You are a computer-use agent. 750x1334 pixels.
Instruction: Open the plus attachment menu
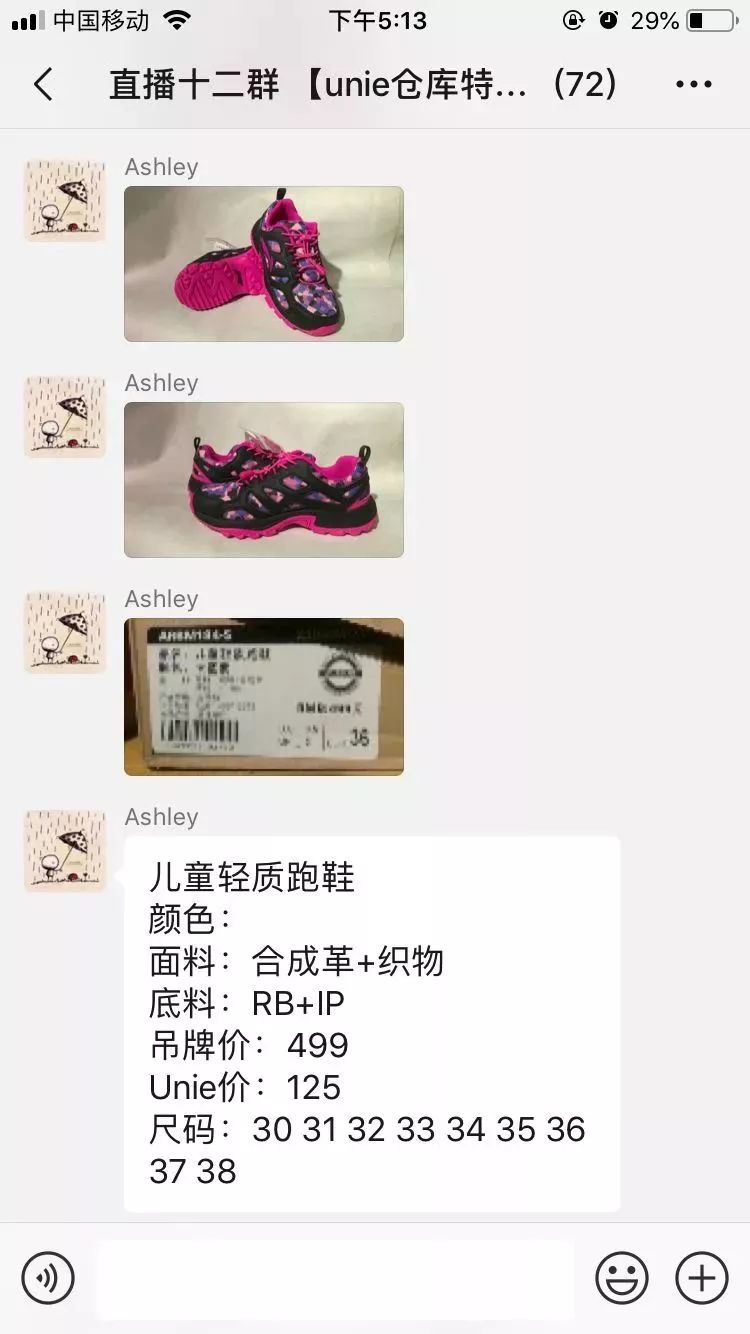click(702, 1278)
